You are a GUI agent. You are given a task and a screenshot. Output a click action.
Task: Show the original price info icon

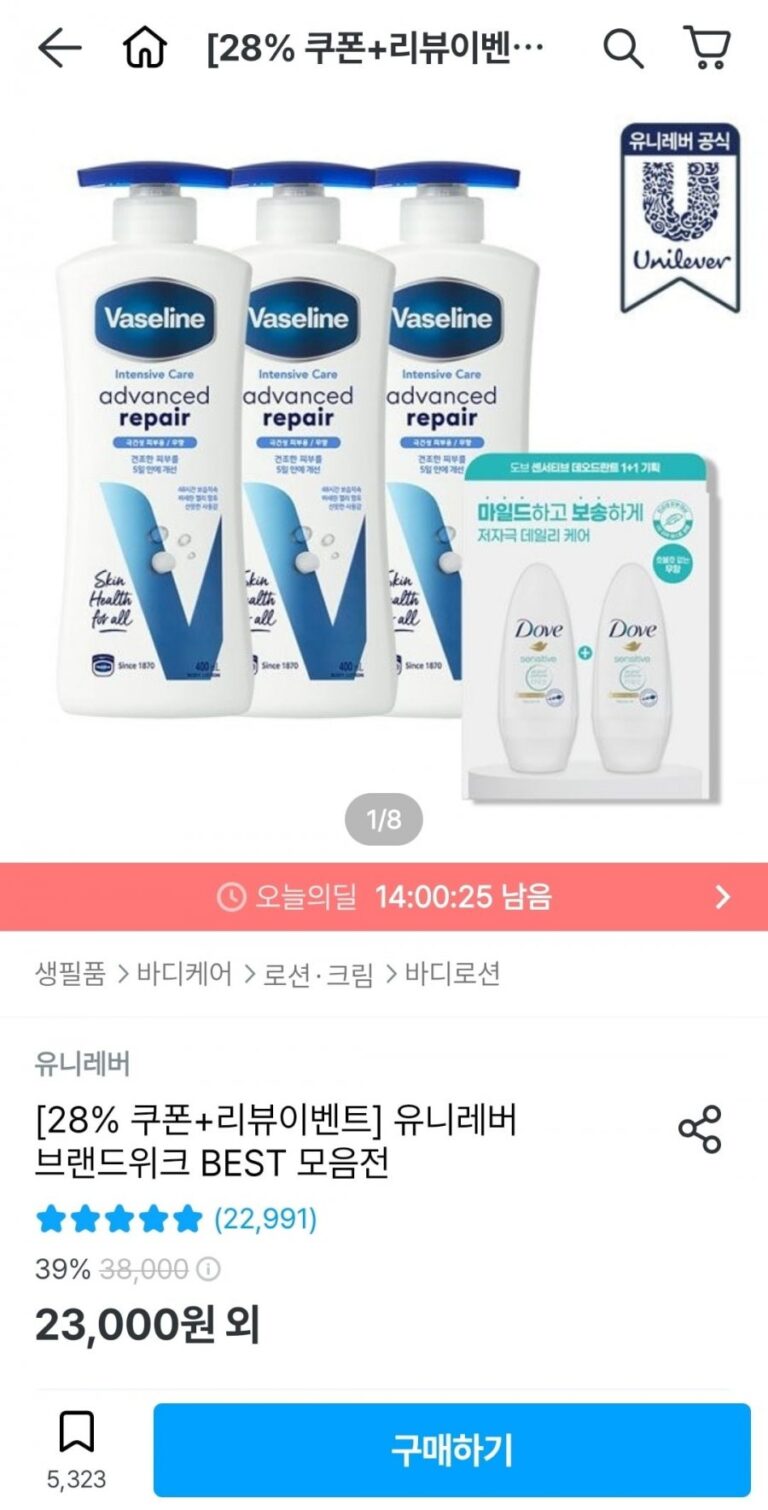(x=208, y=1270)
